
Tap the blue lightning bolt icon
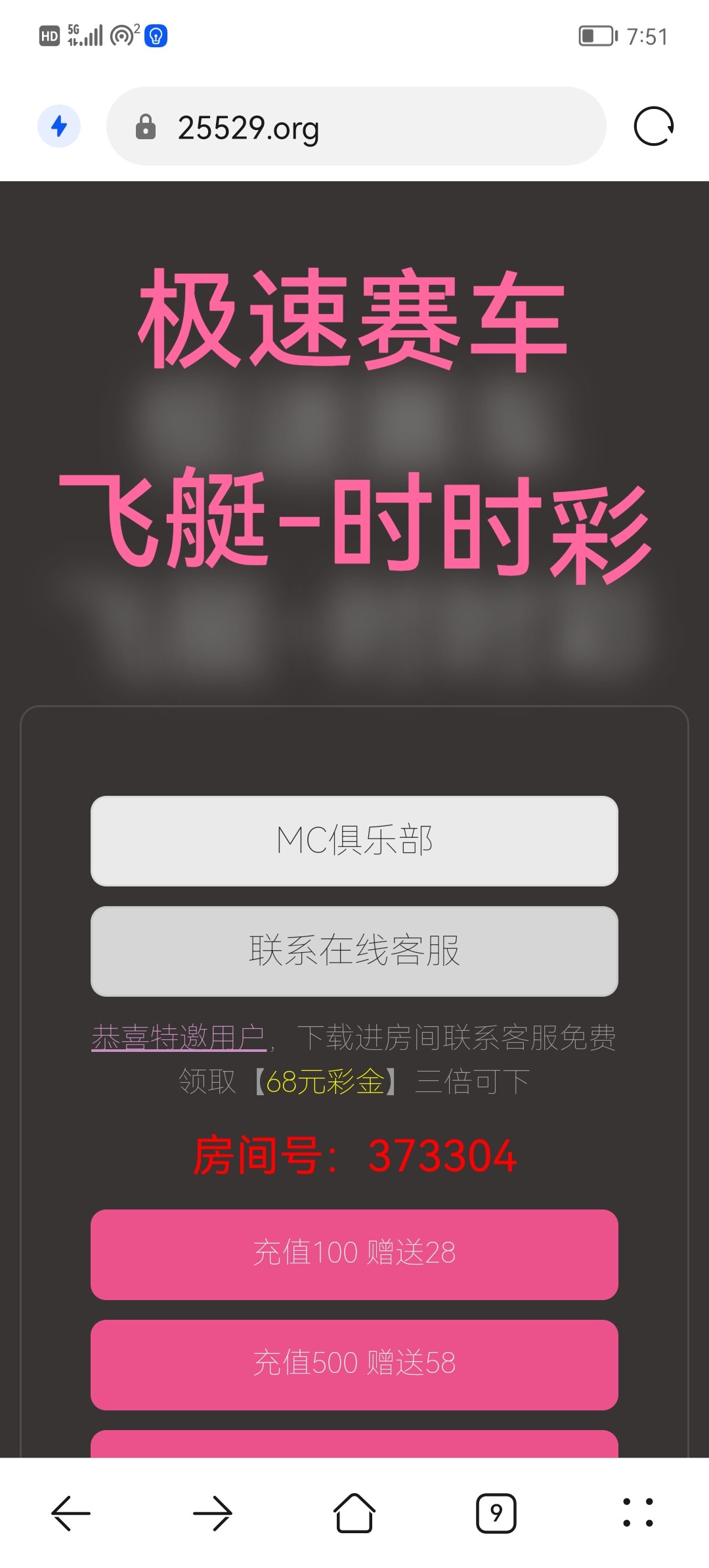[x=59, y=126]
